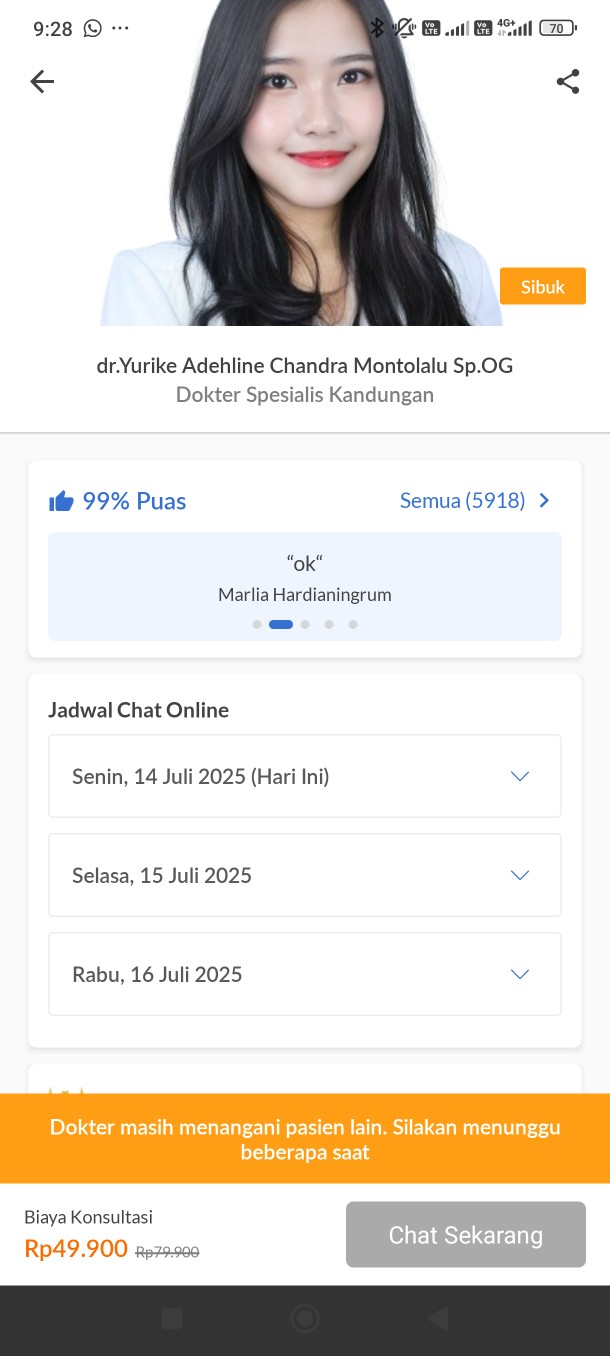Image resolution: width=610 pixels, height=1356 pixels.
Task: Expand the Senin, 14 Juli 2025 schedule
Action: pos(304,776)
